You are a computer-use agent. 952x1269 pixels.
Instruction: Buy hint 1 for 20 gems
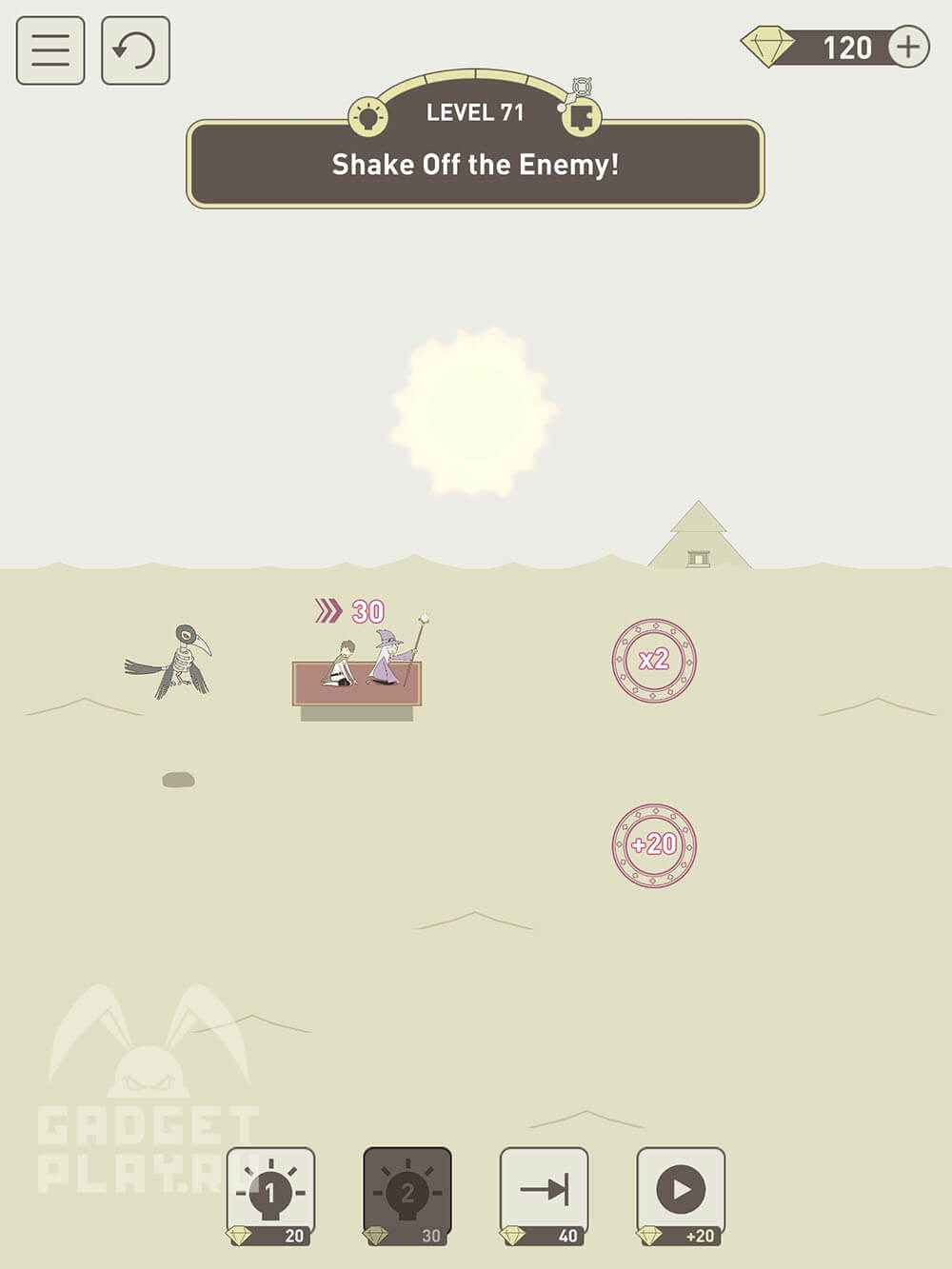pyautogui.click(x=270, y=1196)
